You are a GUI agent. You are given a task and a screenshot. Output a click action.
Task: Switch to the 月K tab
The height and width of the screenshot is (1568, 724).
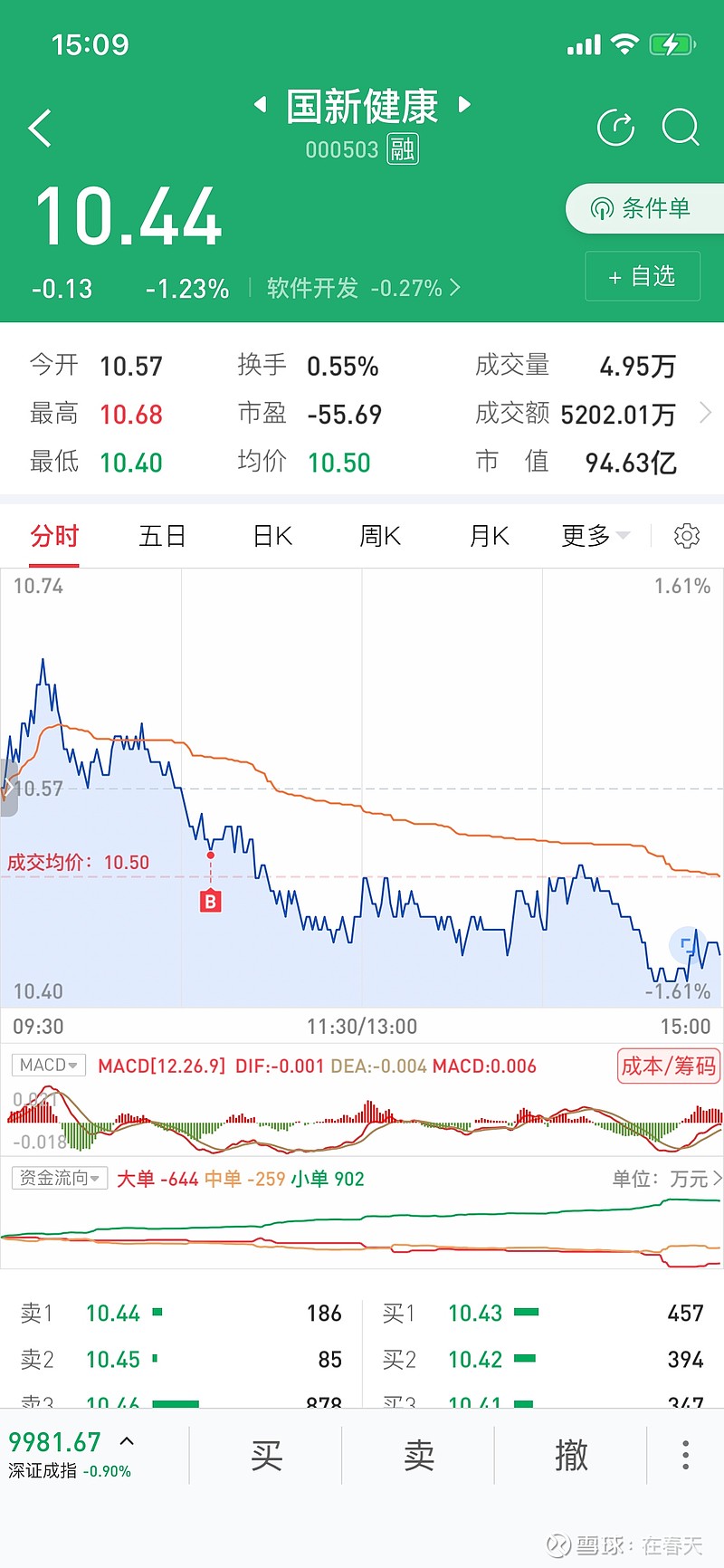click(x=489, y=536)
